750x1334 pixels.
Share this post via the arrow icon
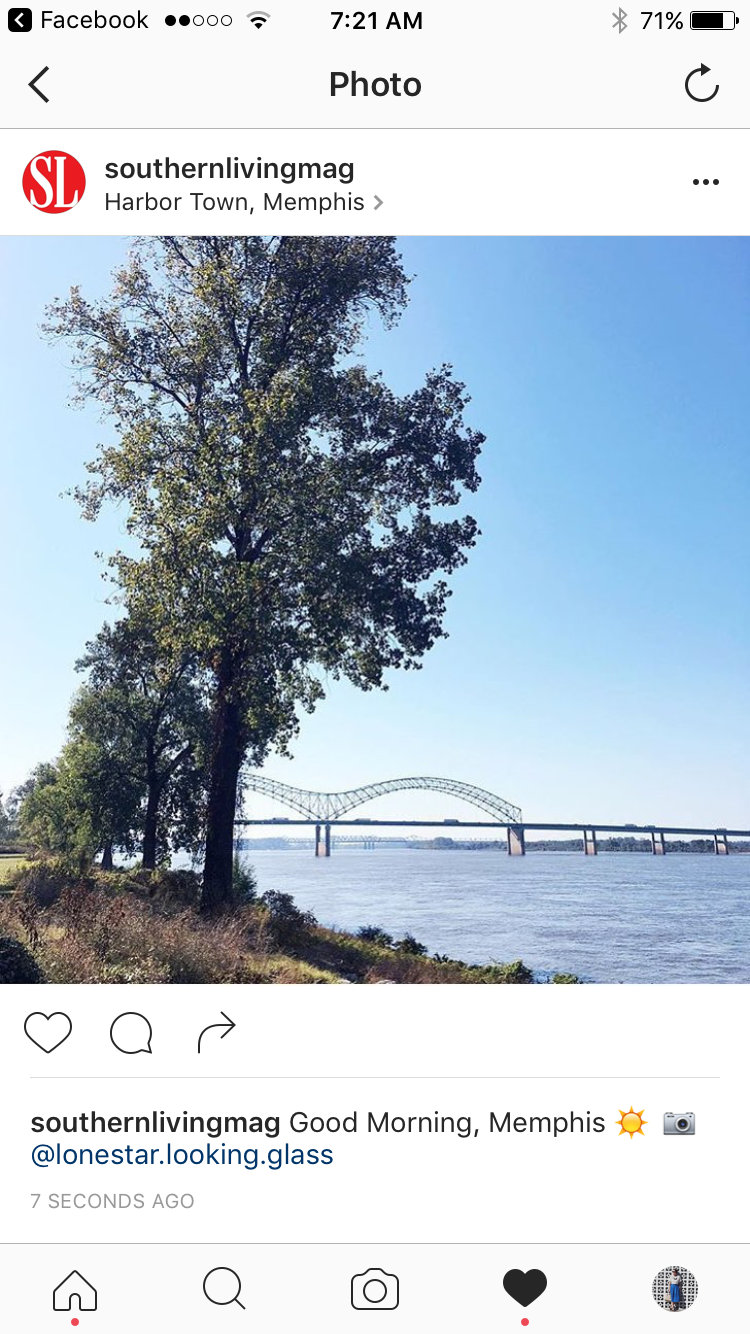(x=216, y=1033)
